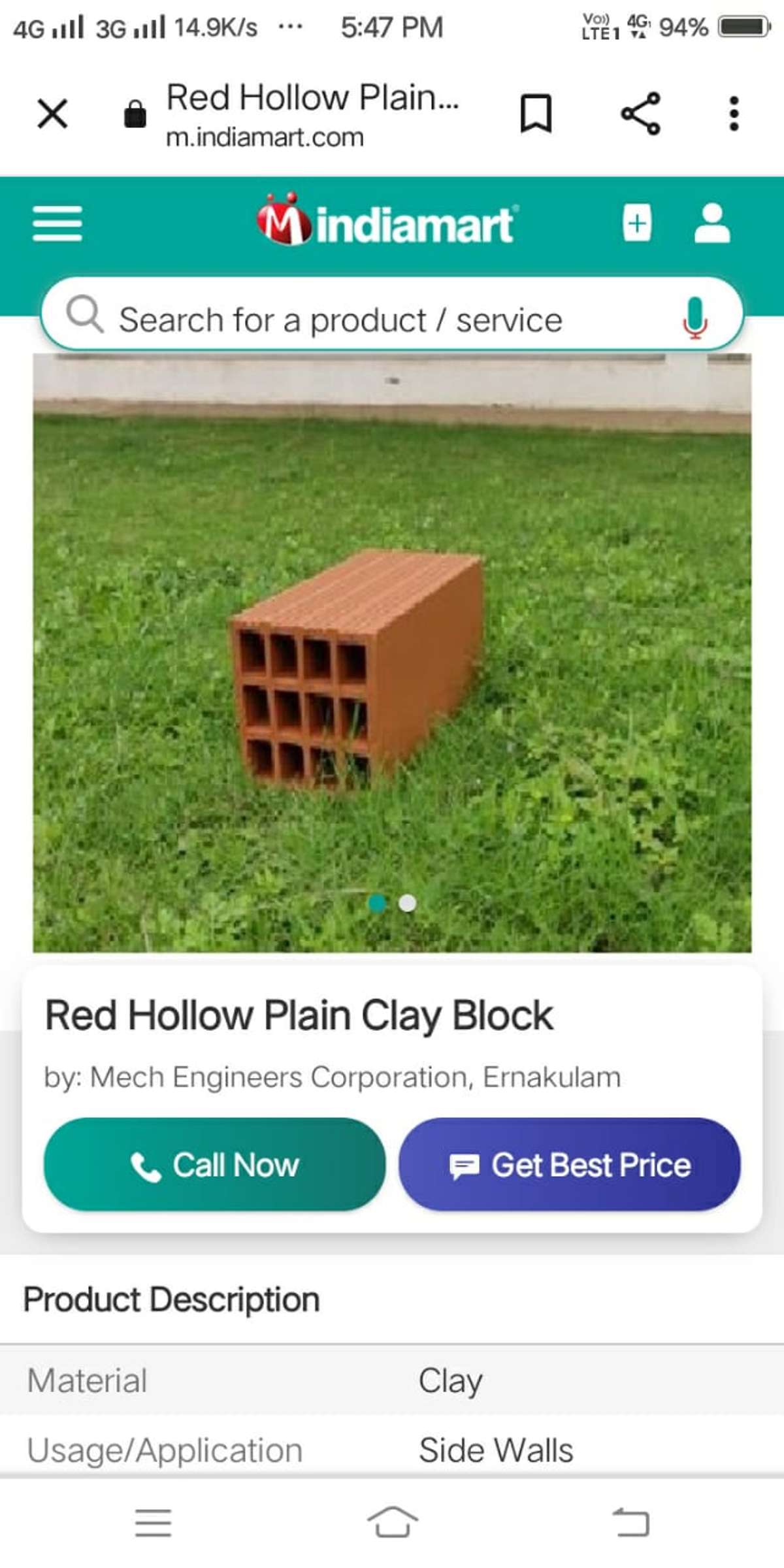Share this product page
This screenshot has height=1568, width=784.
[x=641, y=114]
